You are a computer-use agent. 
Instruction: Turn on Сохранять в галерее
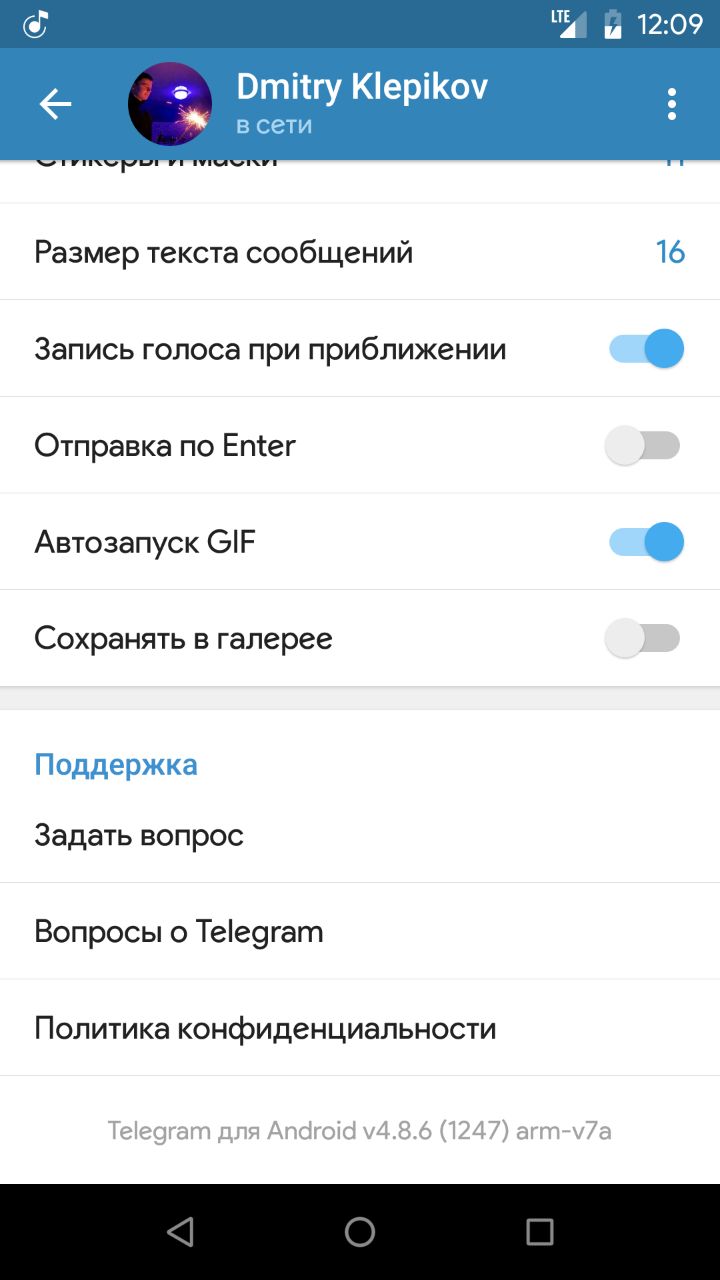pos(643,639)
